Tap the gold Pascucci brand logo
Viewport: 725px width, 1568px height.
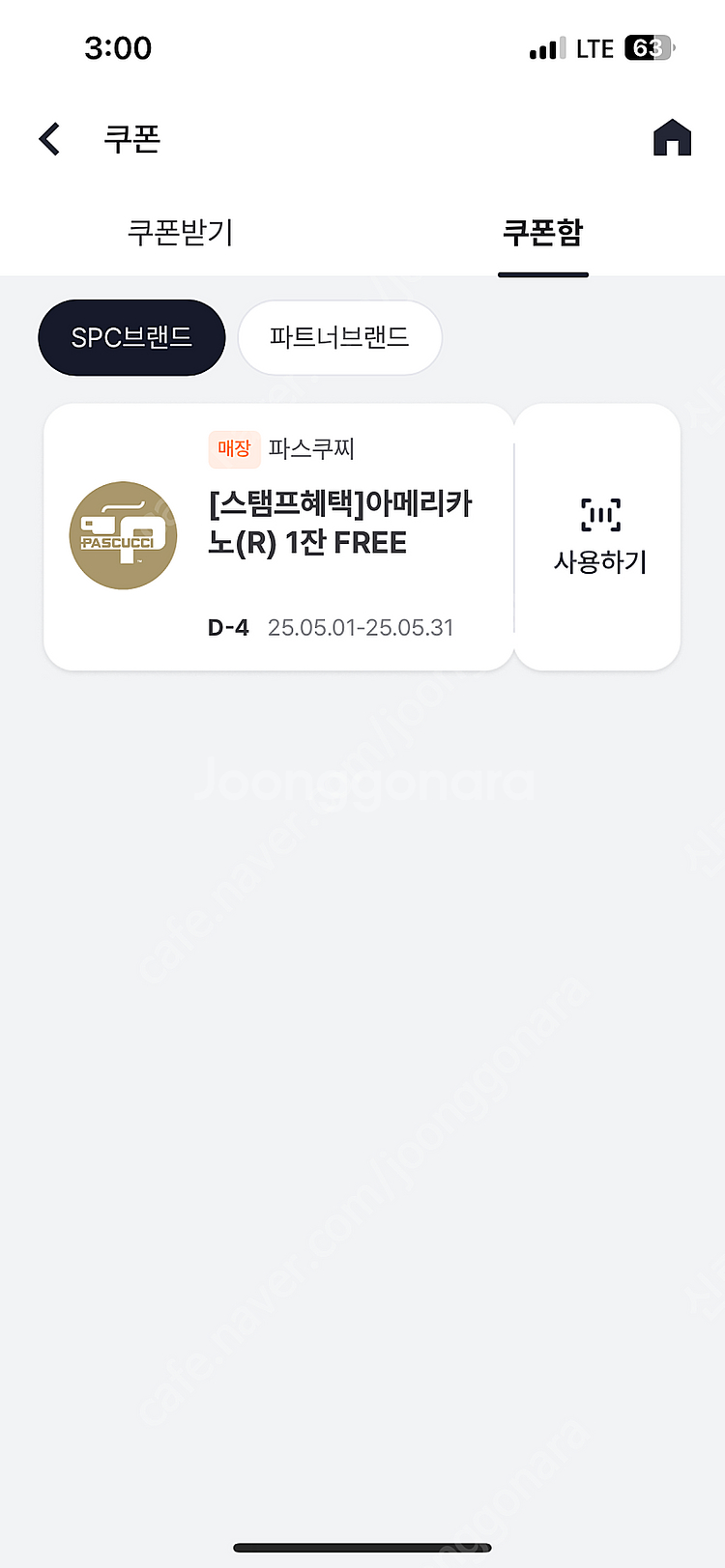[x=123, y=535]
